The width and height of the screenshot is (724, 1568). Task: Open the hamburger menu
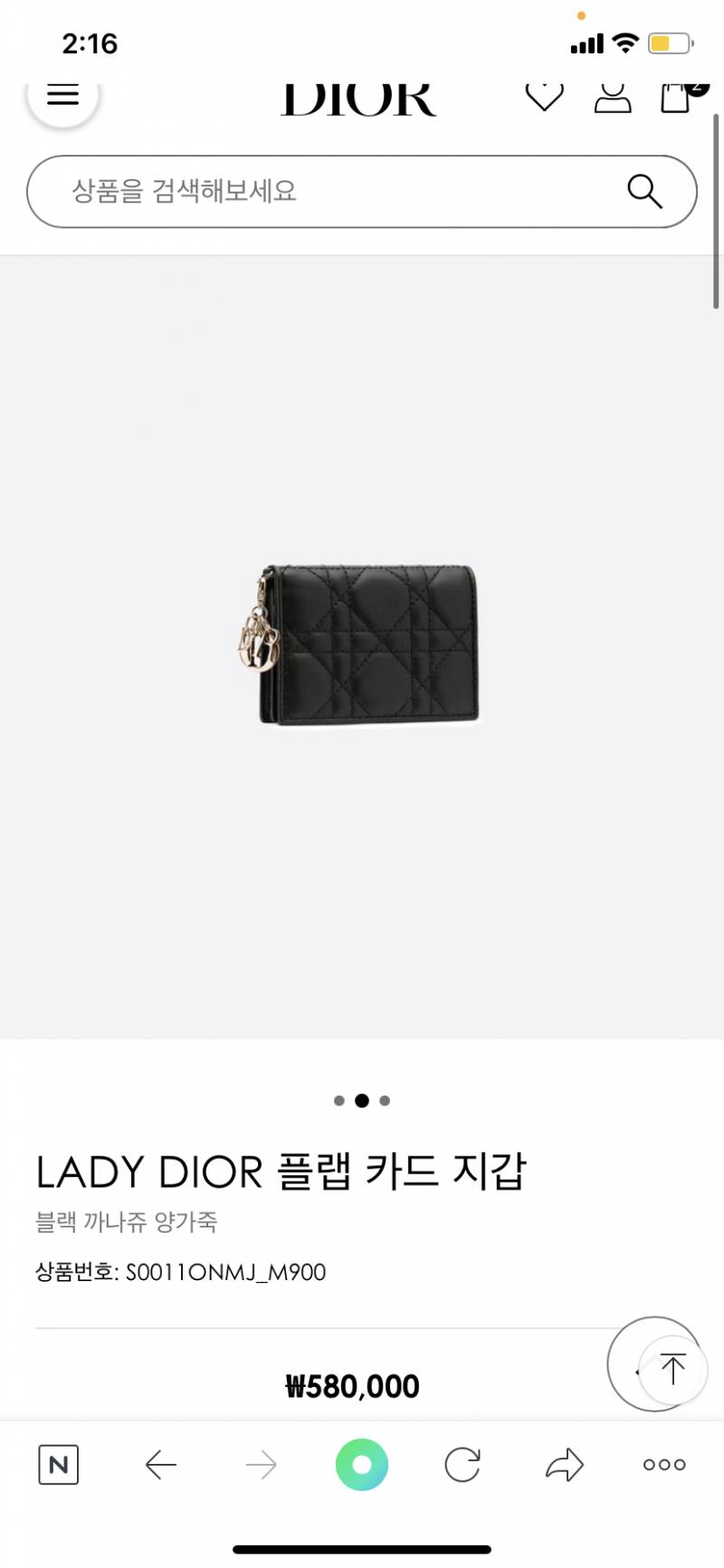click(x=62, y=95)
